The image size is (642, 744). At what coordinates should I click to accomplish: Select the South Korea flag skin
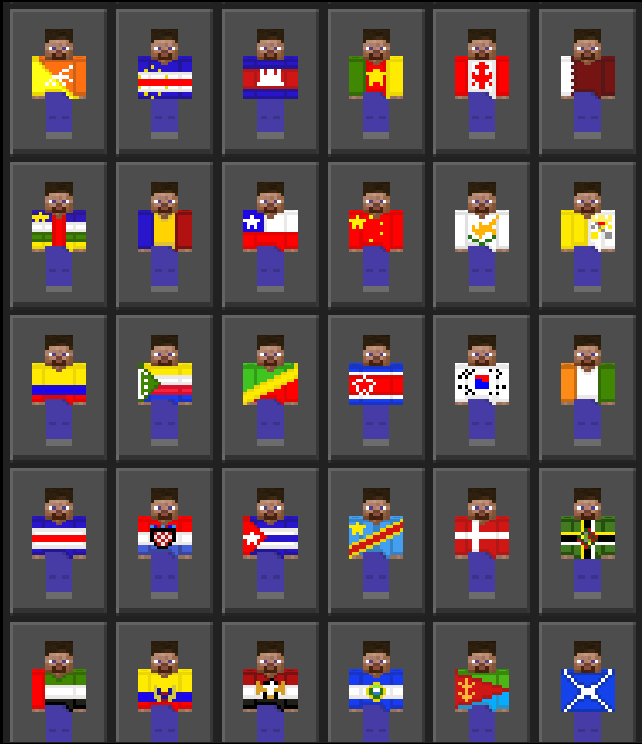pyautogui.click(x=481, y=387)
